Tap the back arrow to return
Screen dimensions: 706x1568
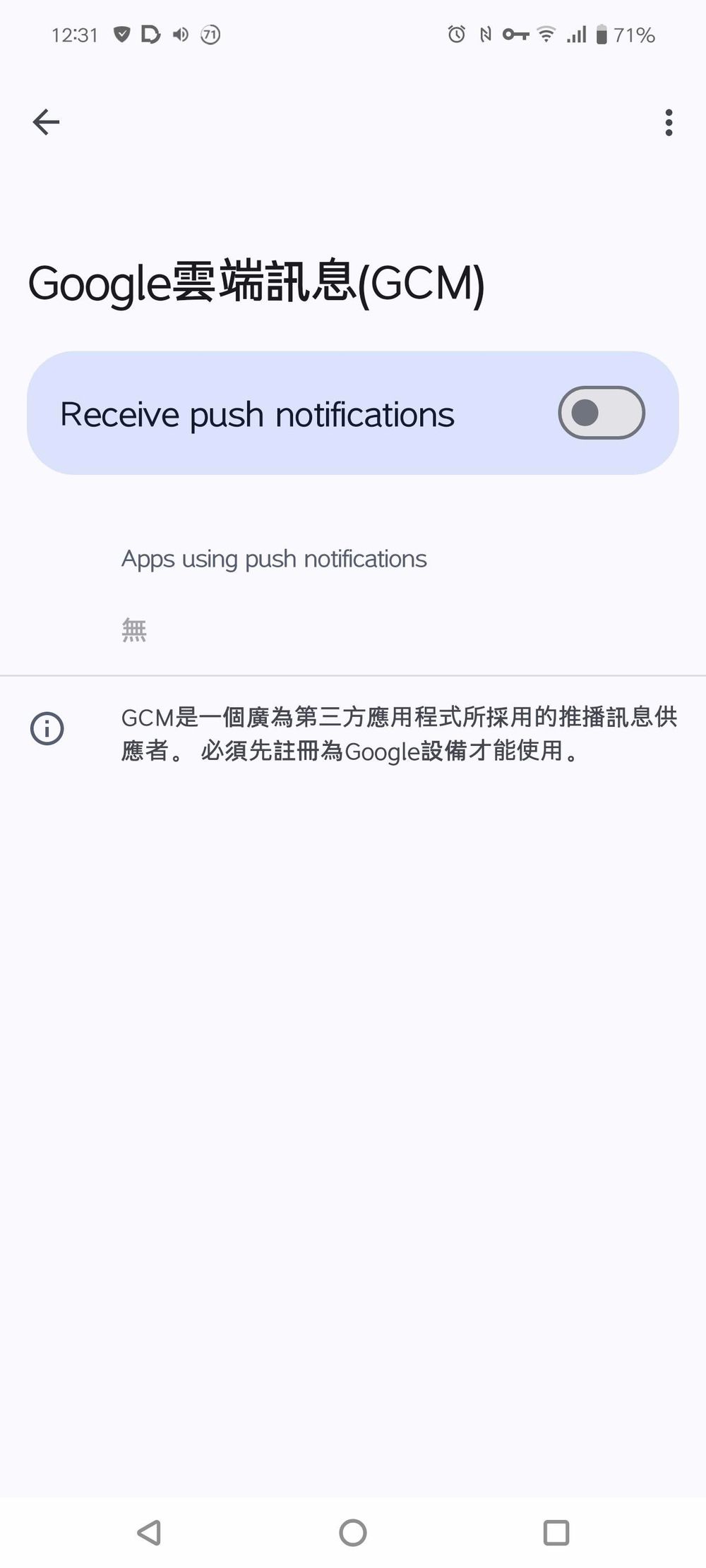point(46,121)
